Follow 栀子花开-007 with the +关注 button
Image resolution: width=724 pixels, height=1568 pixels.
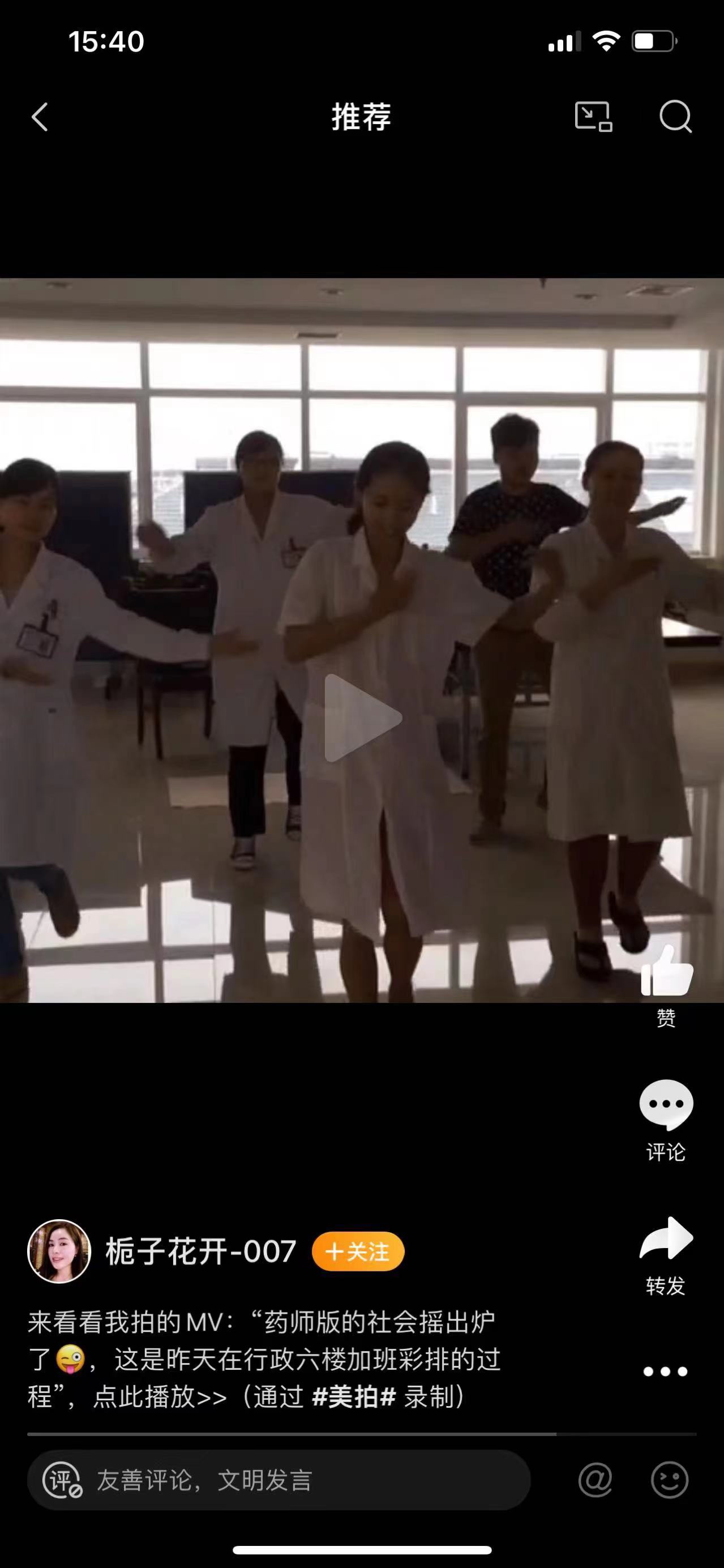point(358,1252)
